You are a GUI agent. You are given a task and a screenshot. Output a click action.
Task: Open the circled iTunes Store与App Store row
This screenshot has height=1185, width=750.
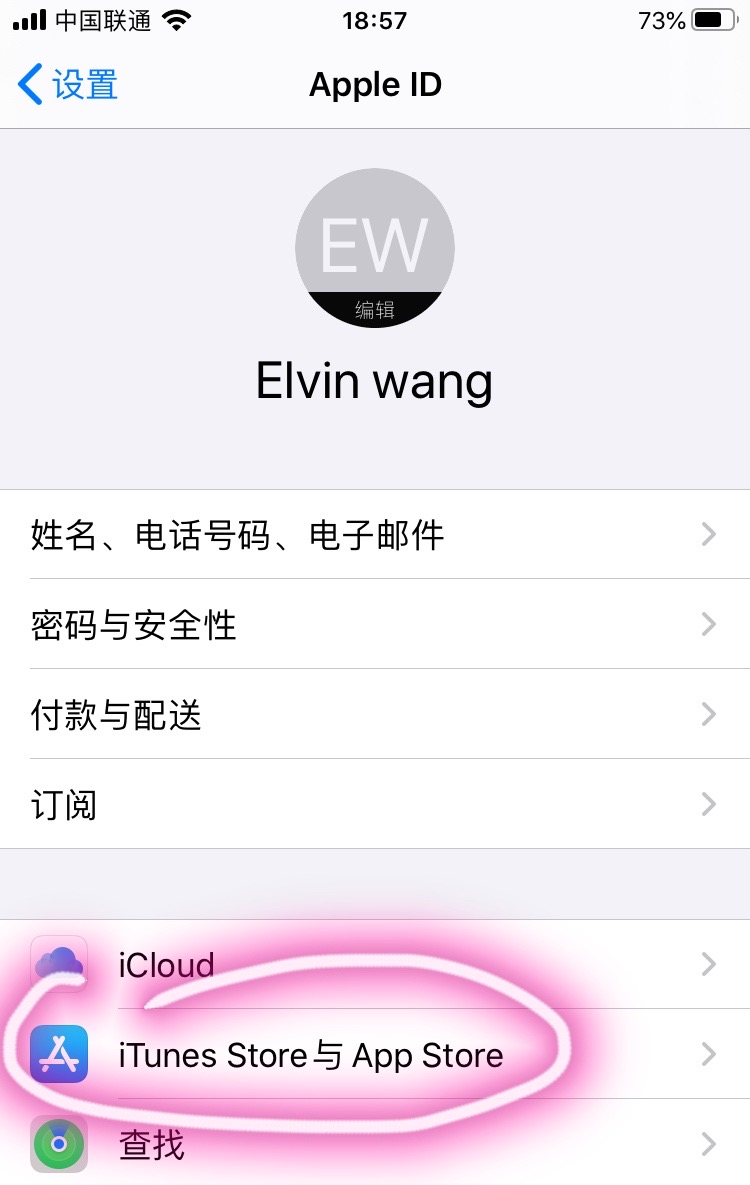pyautogui.click(x=300, y=1054)
